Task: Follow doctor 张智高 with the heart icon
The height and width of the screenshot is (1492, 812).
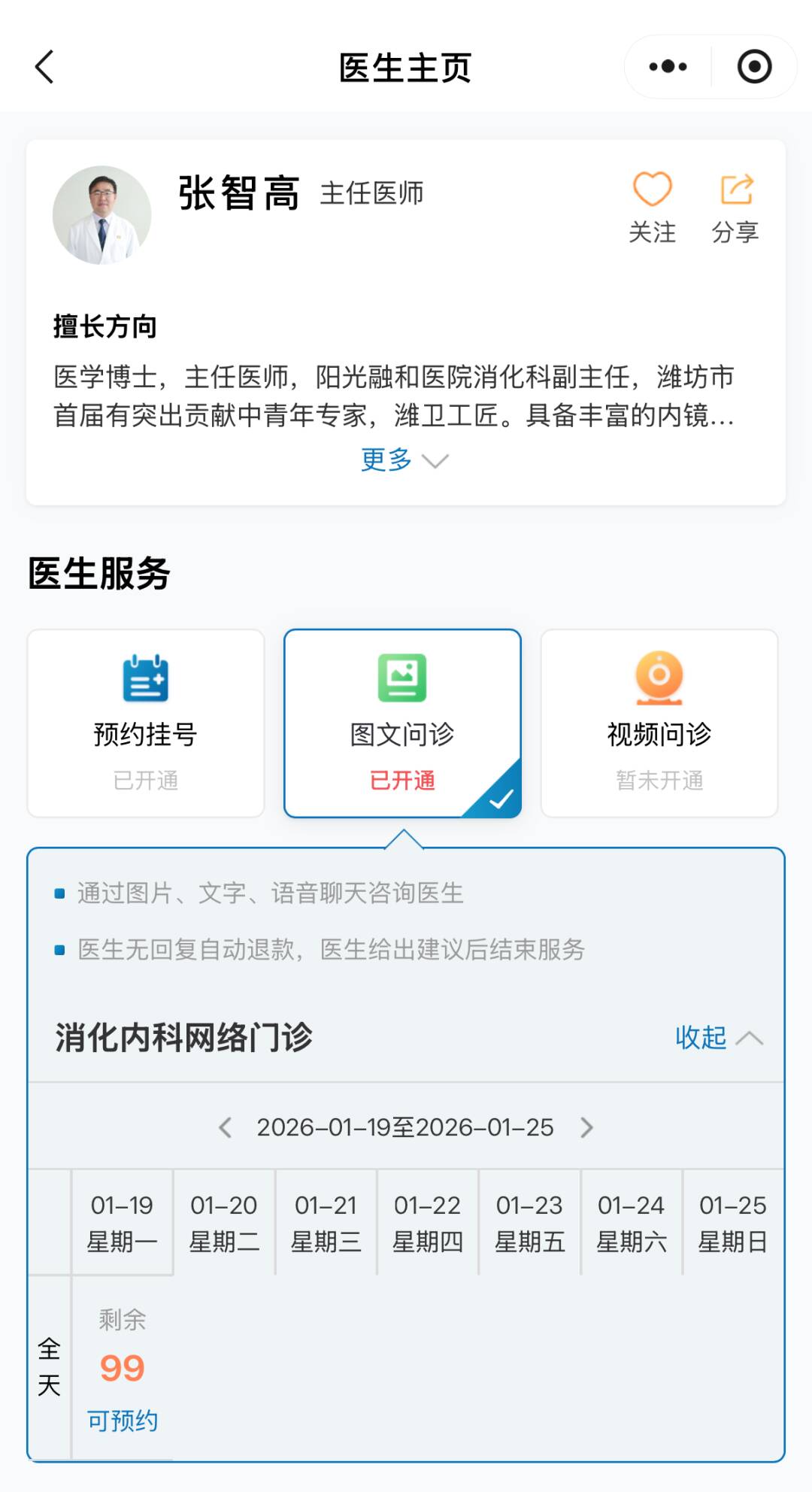Action: 652,206
